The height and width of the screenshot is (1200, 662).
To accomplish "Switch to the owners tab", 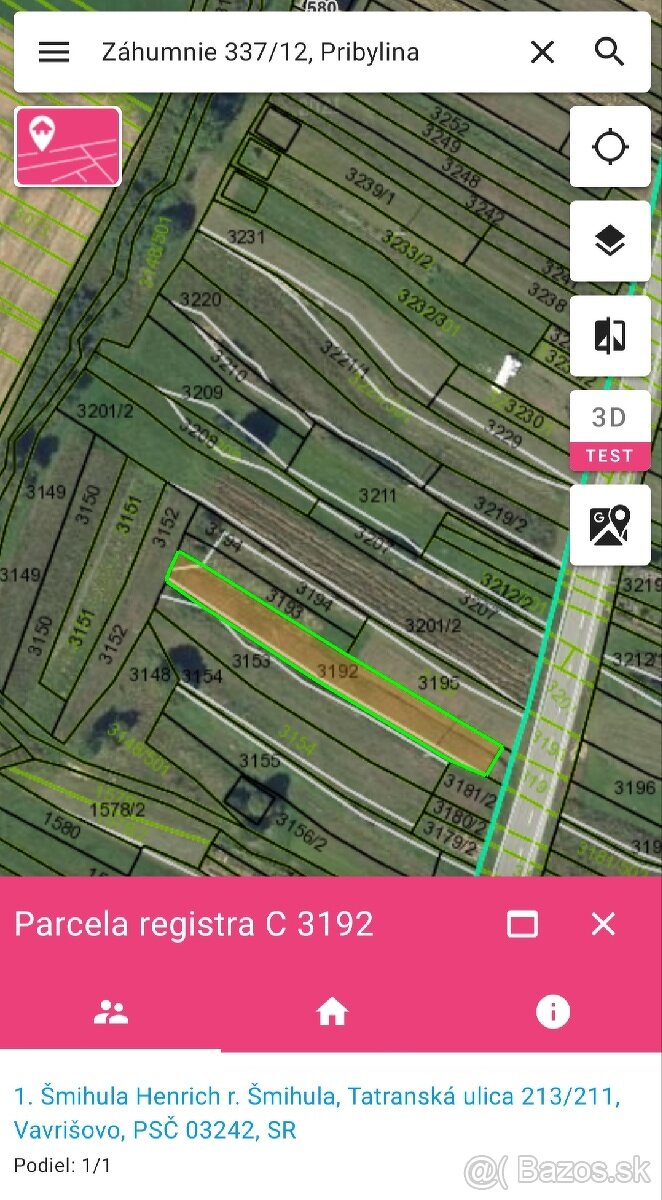I will click(x=110, y=1013).
